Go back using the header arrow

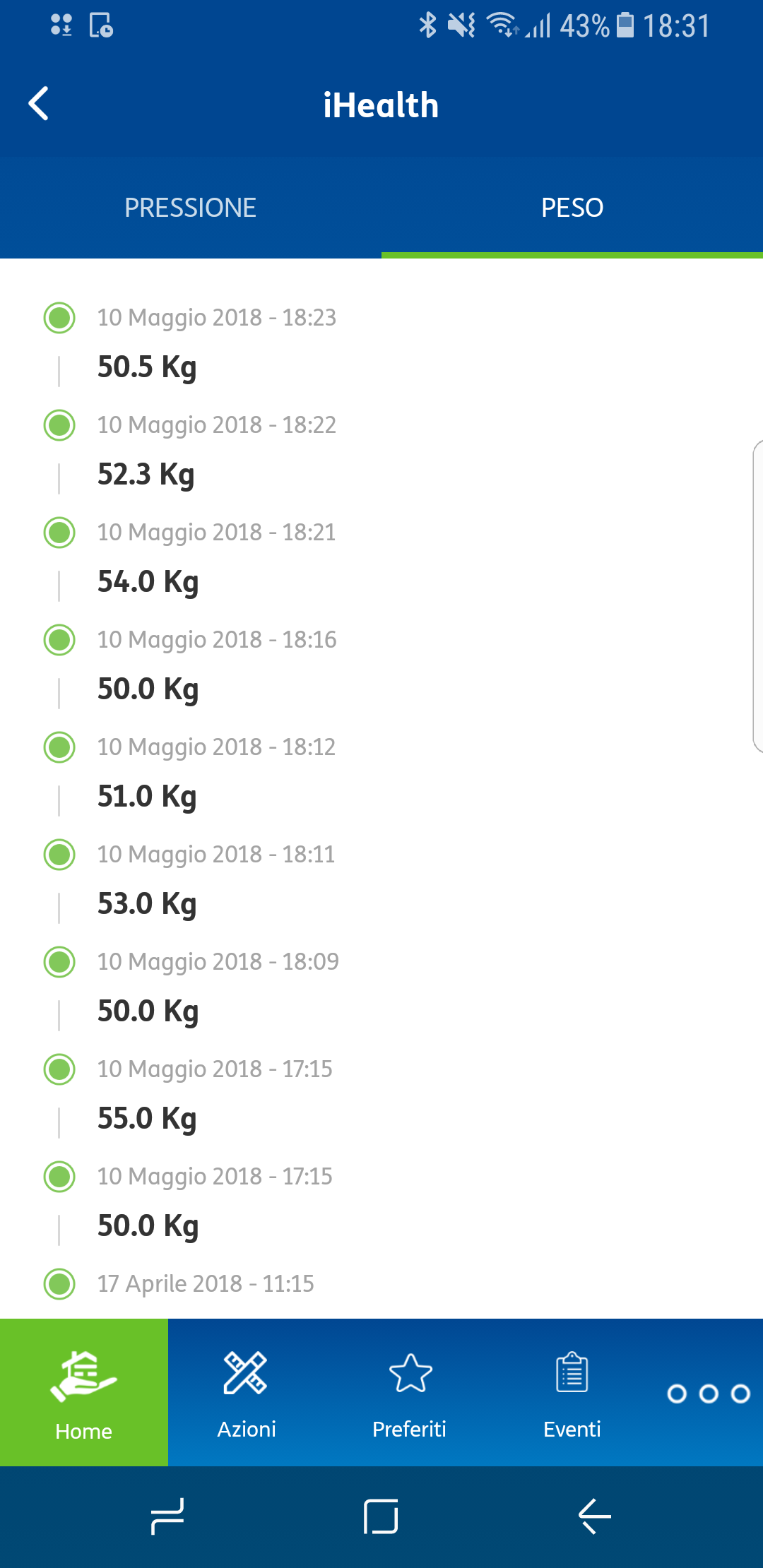pos(39,104)
